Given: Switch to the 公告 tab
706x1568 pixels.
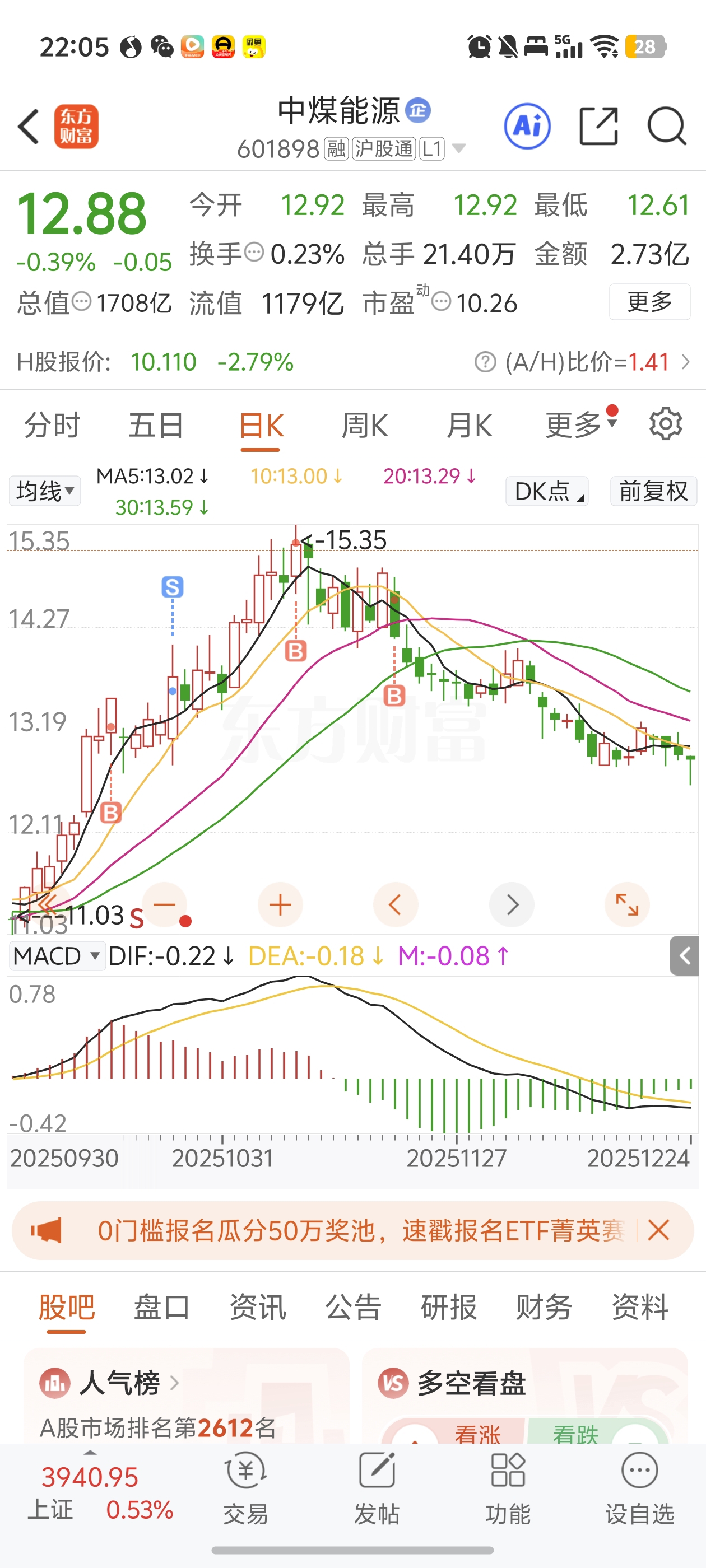Looking at the screenshot, I should pos(352,1307).
